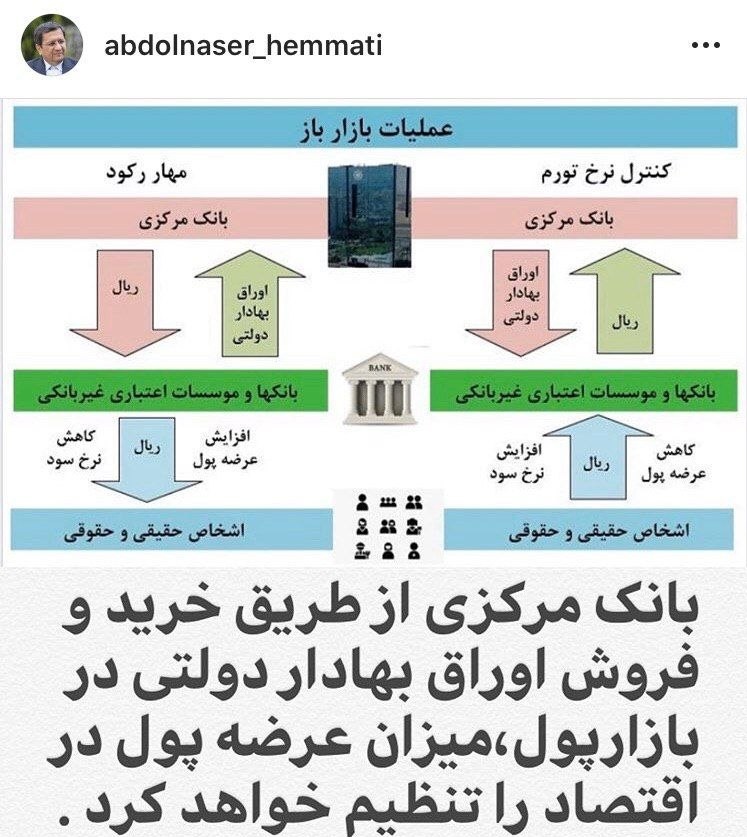
Task: Open abdolnaser_hemmati's profile picture
Action: [x=52, y=45]
